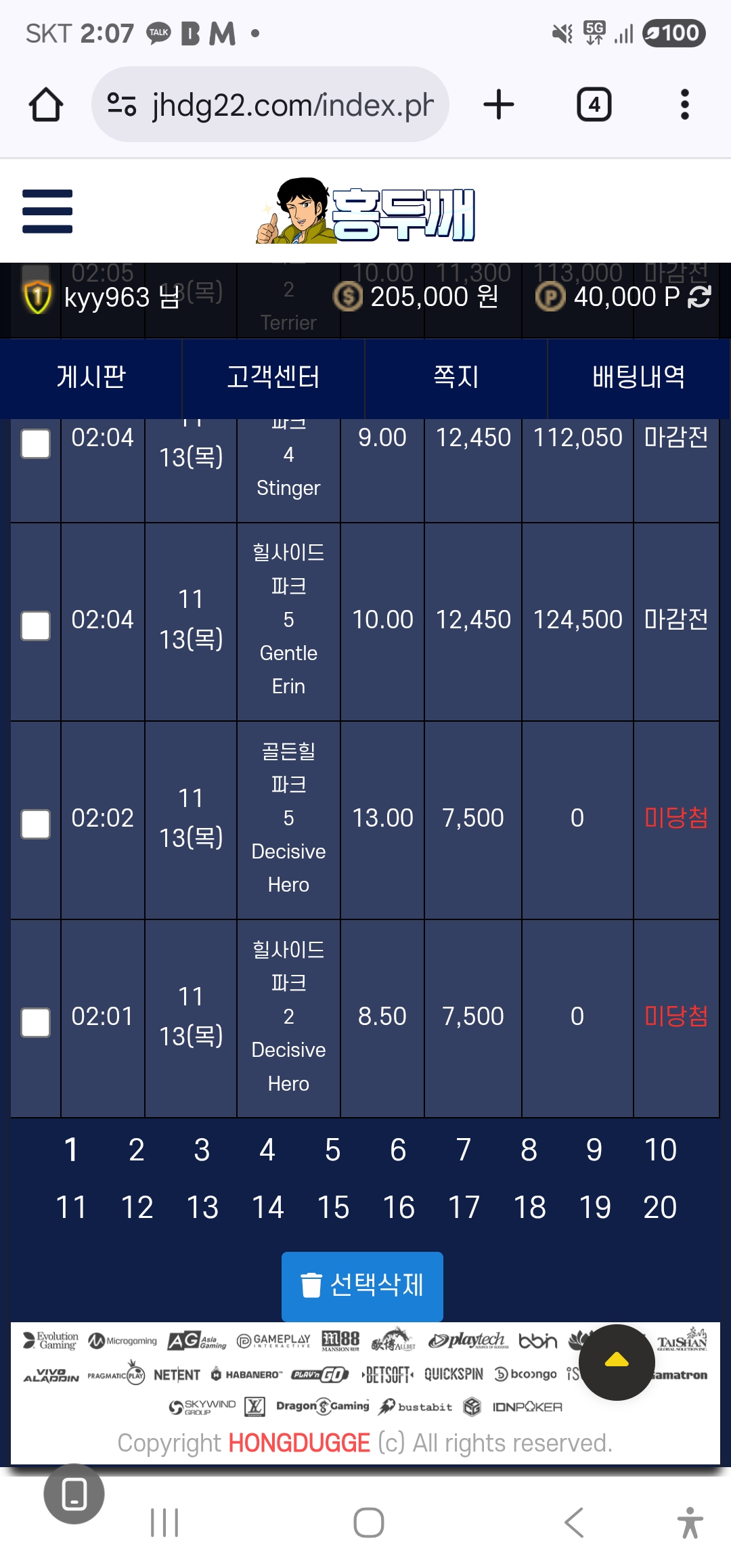
Task: Go to the 배팅내역 tab
Action: 638,377
